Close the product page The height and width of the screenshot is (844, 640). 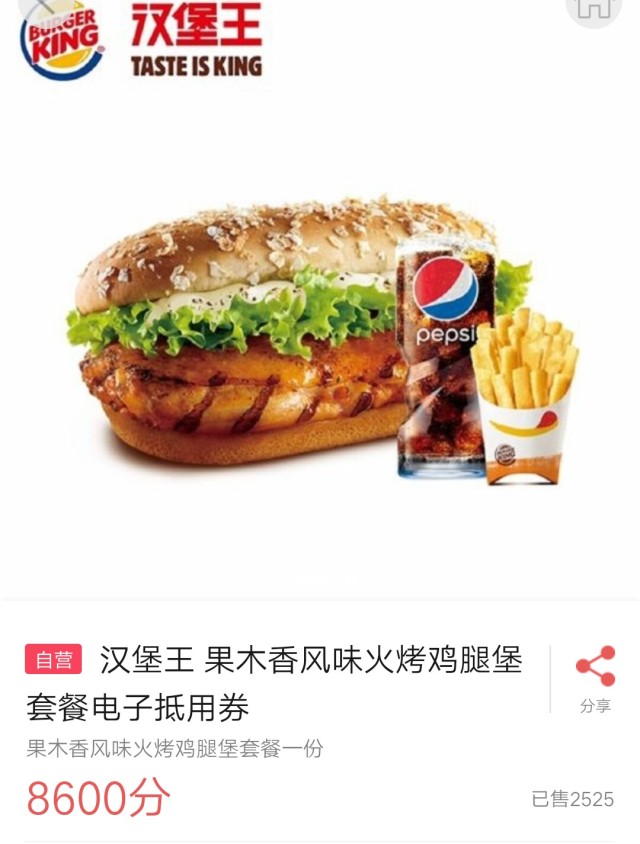42,8
